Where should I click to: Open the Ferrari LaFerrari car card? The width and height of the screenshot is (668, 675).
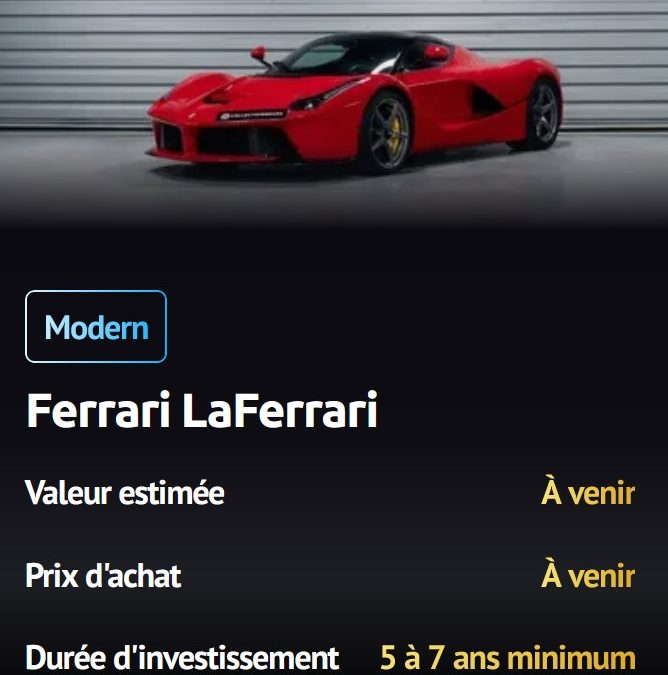(202, 412)
